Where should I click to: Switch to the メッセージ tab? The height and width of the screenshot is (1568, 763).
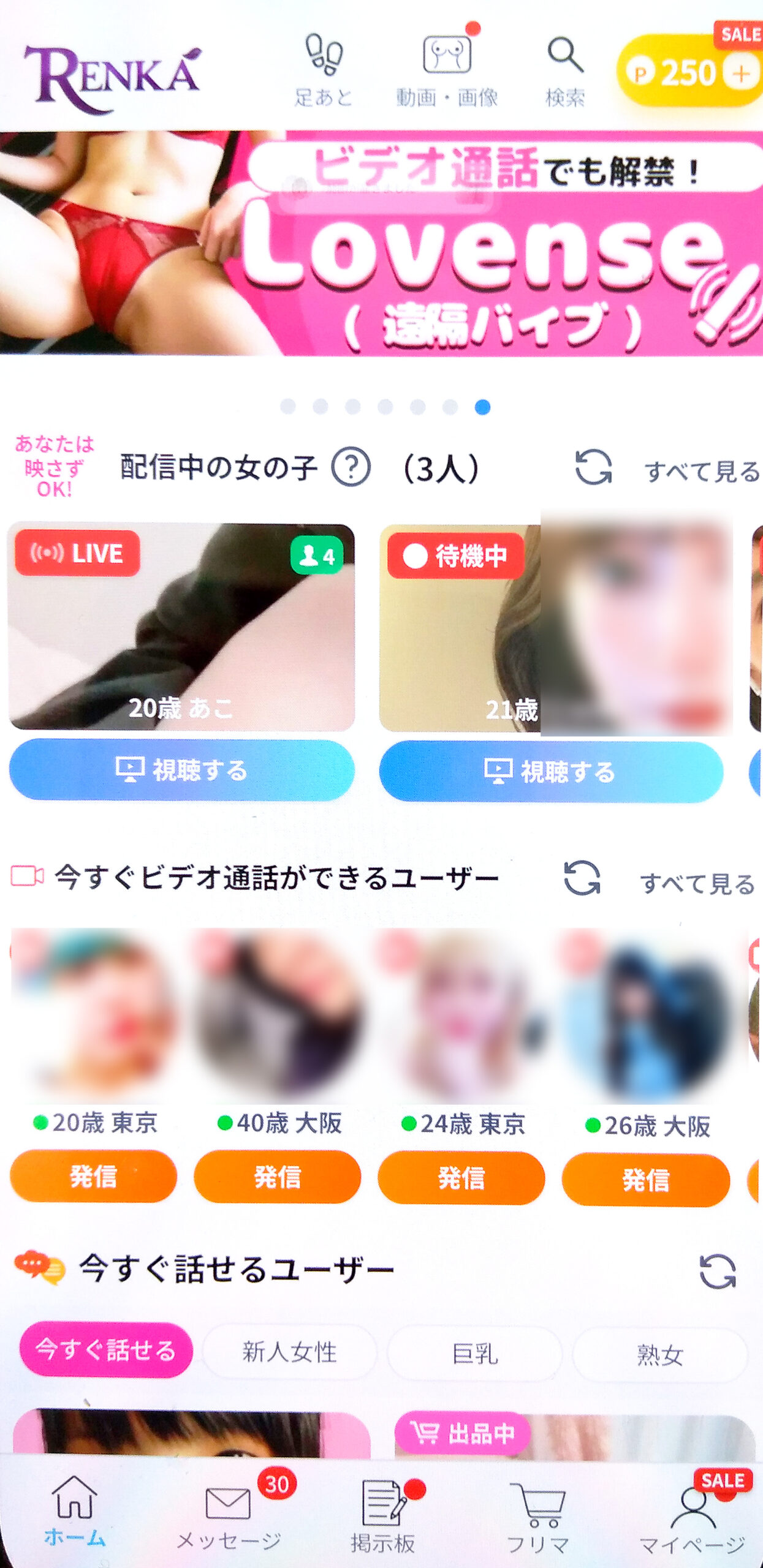click(229, 1516)
